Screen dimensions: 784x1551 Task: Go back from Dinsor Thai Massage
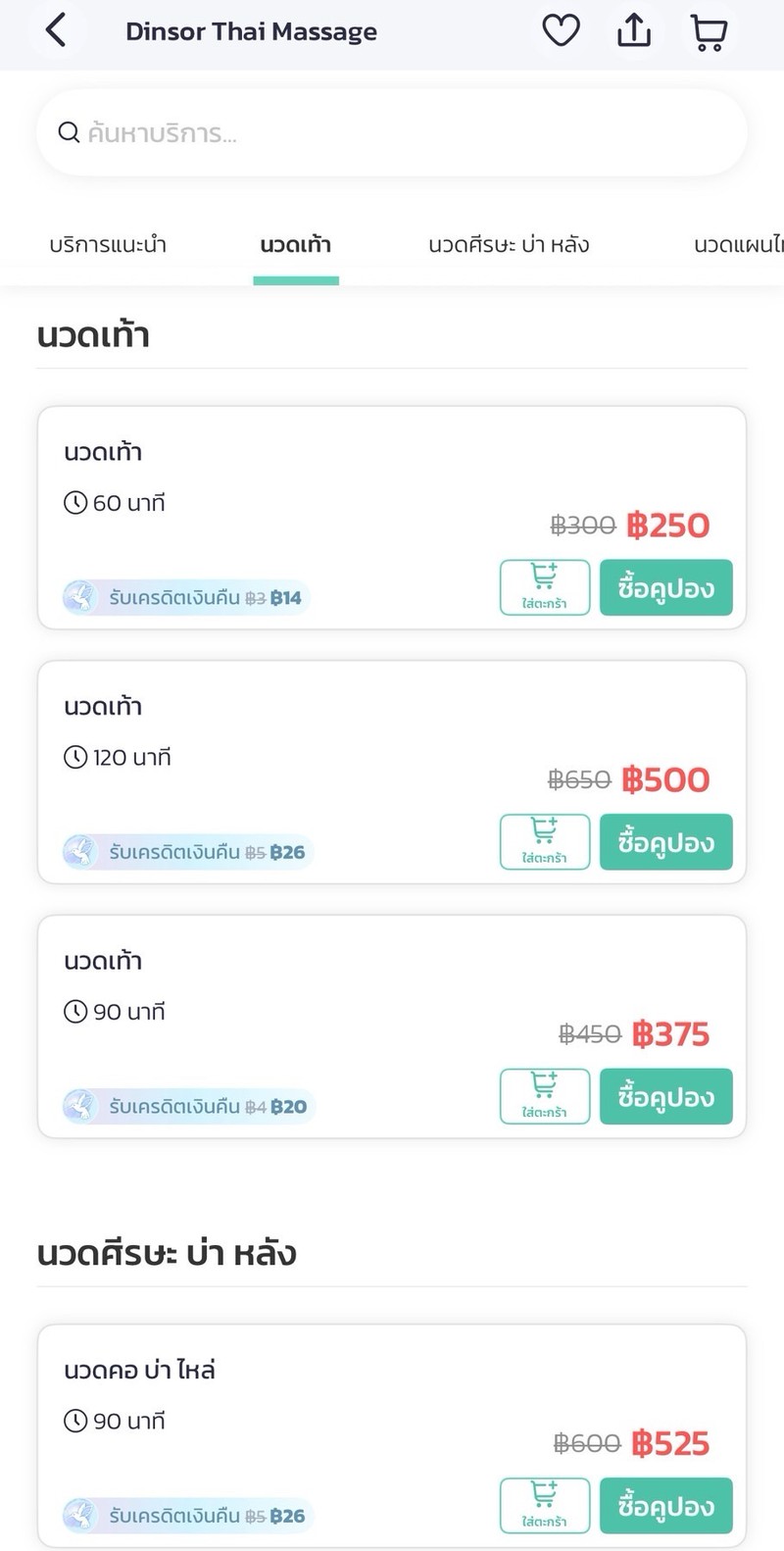click(56, 30)
